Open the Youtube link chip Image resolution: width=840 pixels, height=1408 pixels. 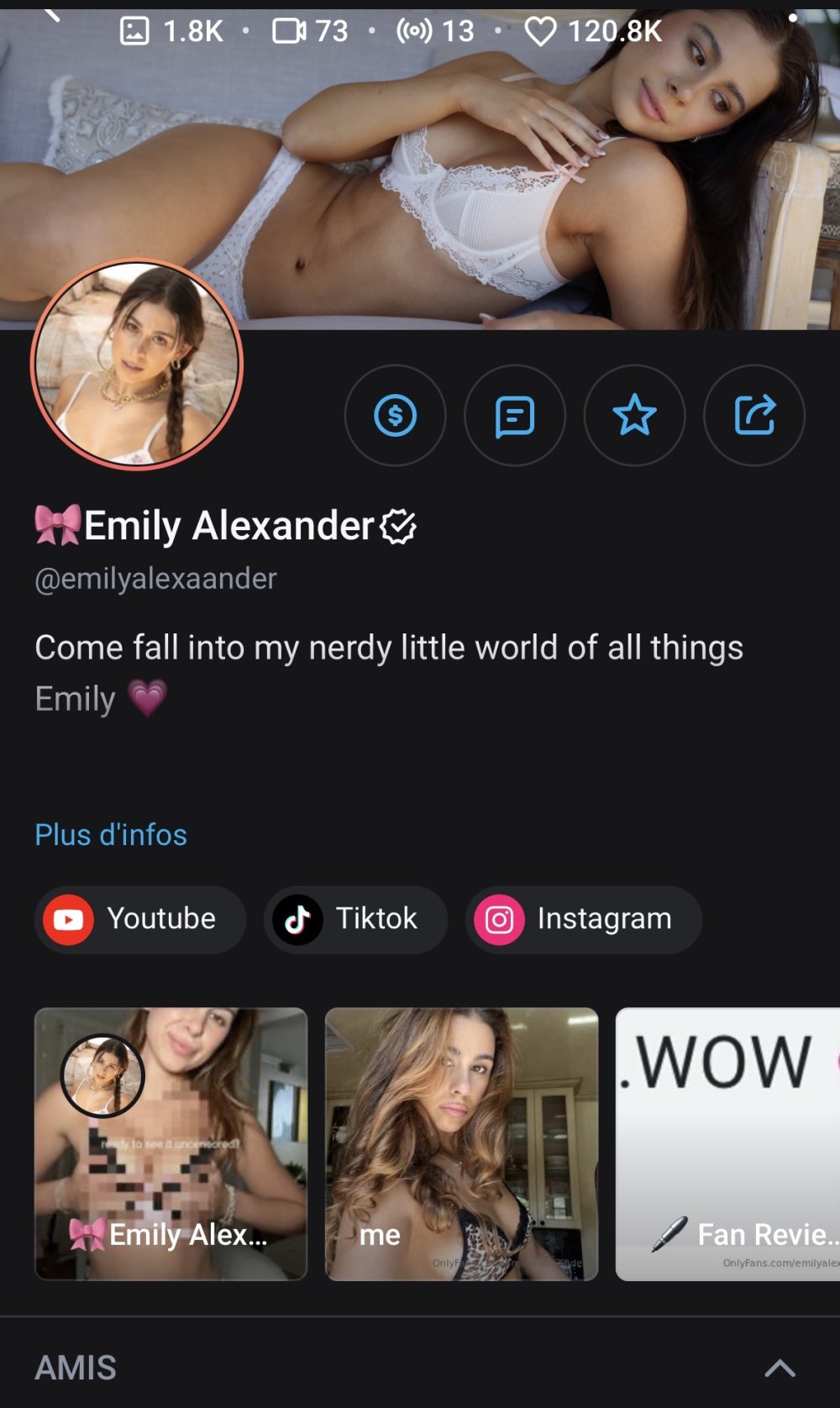[140, 919]
